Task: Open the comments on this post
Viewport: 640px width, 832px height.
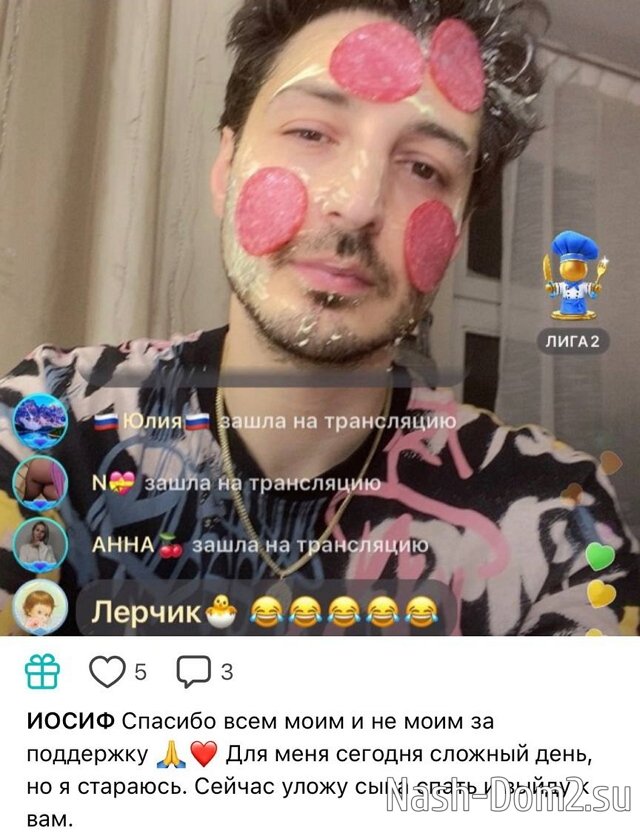Action: tap(193, 672)
